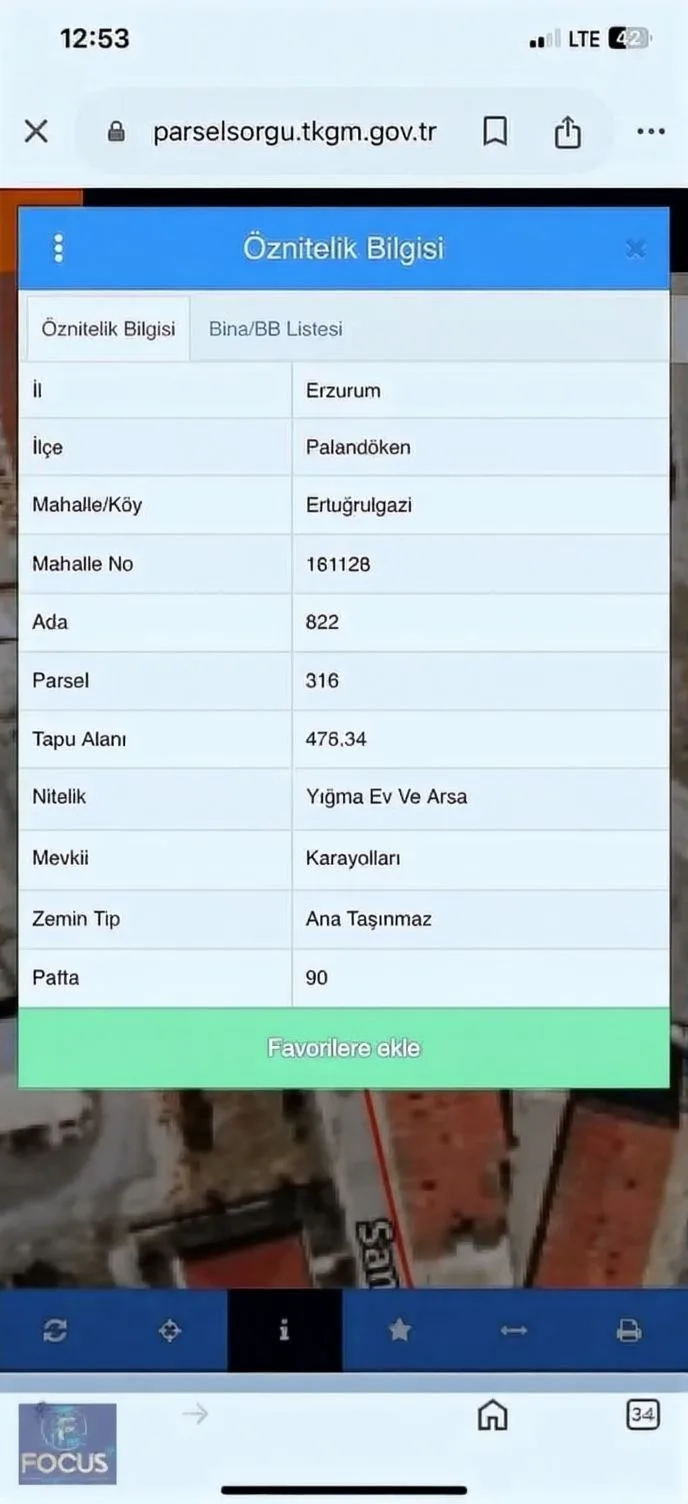Switch to the Bina/BB Listesi tab
The image size is (688, 1504).
(x=276, y=328)
